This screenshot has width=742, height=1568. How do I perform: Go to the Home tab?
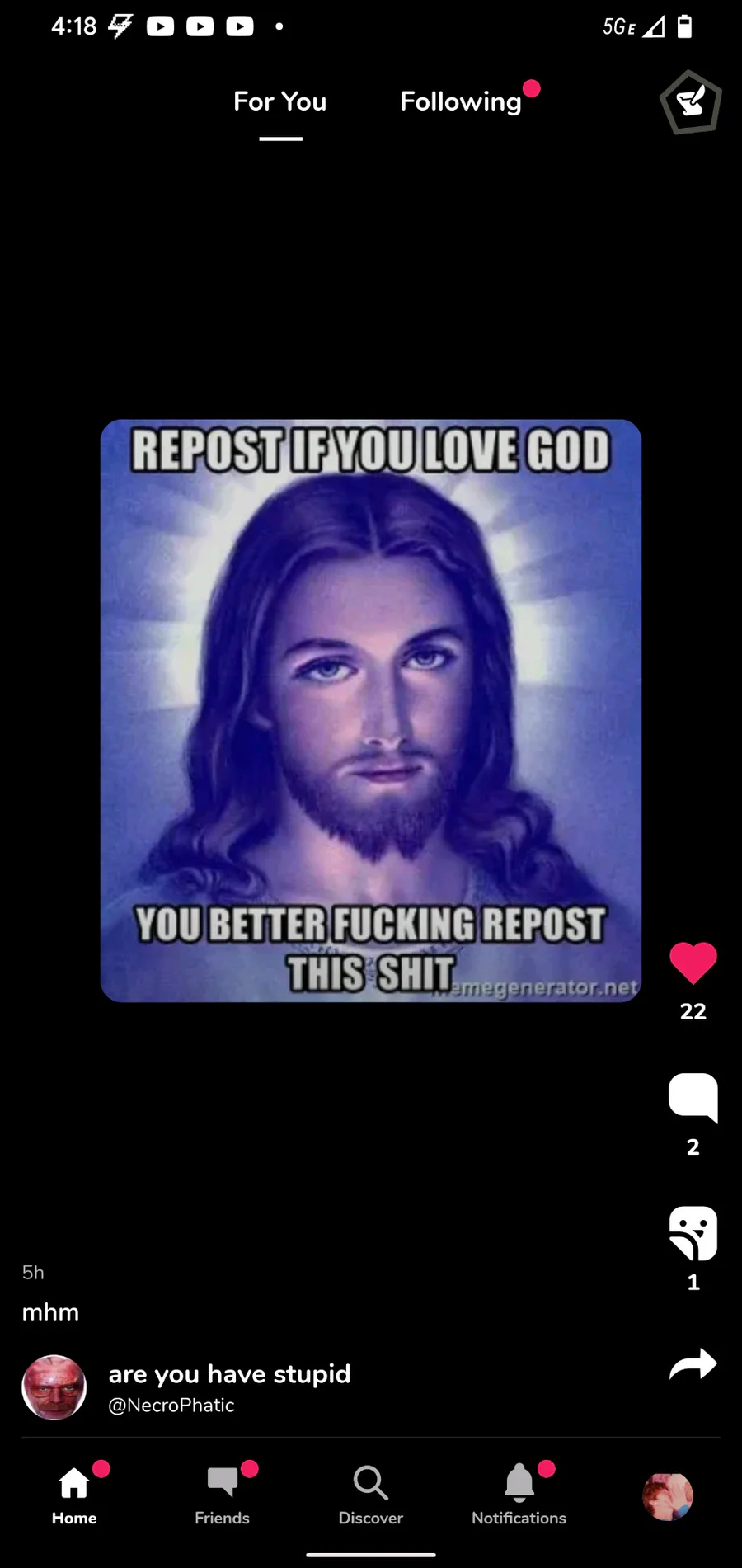pyautogui.click(x=74, y=1494)
